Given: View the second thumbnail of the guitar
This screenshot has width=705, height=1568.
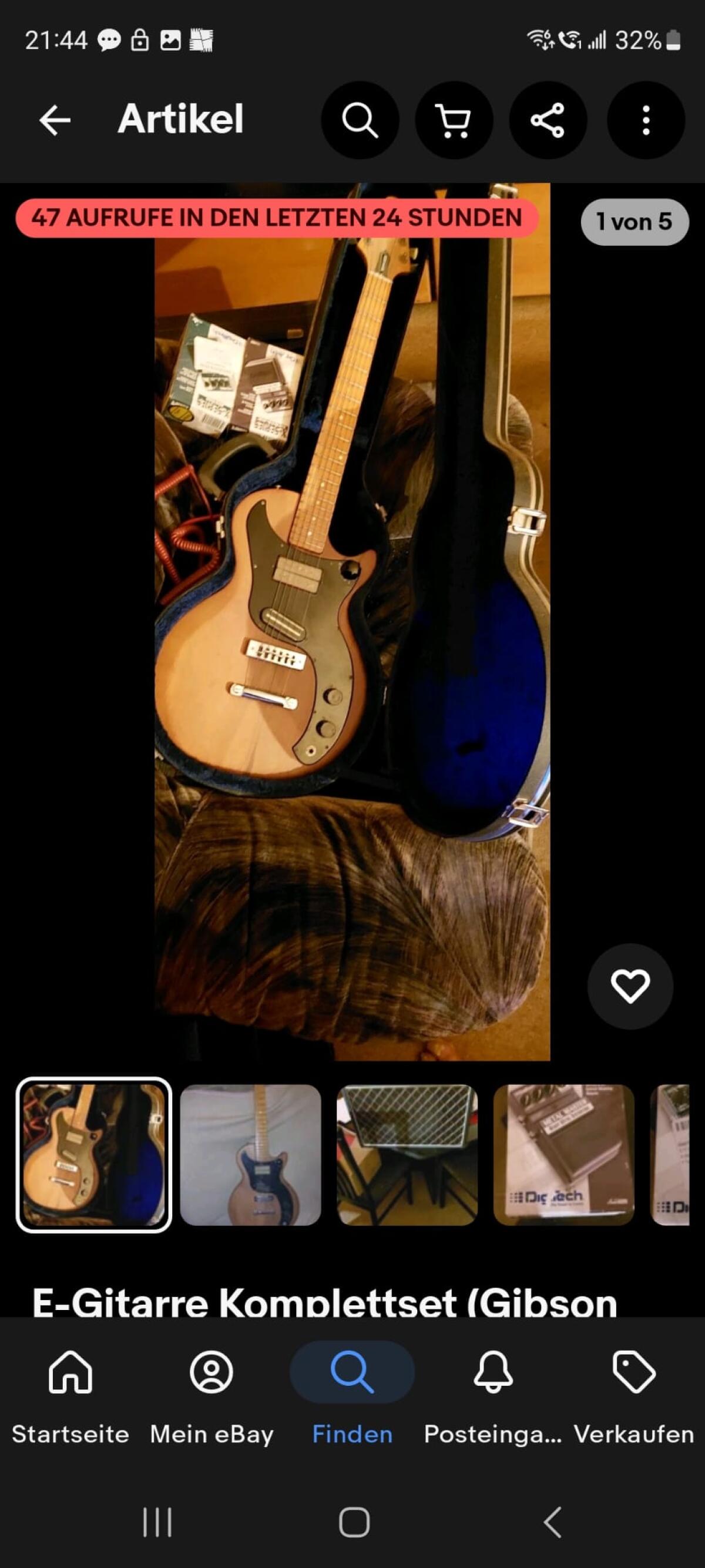Looking at the screenshot, I should point(251,1155).
